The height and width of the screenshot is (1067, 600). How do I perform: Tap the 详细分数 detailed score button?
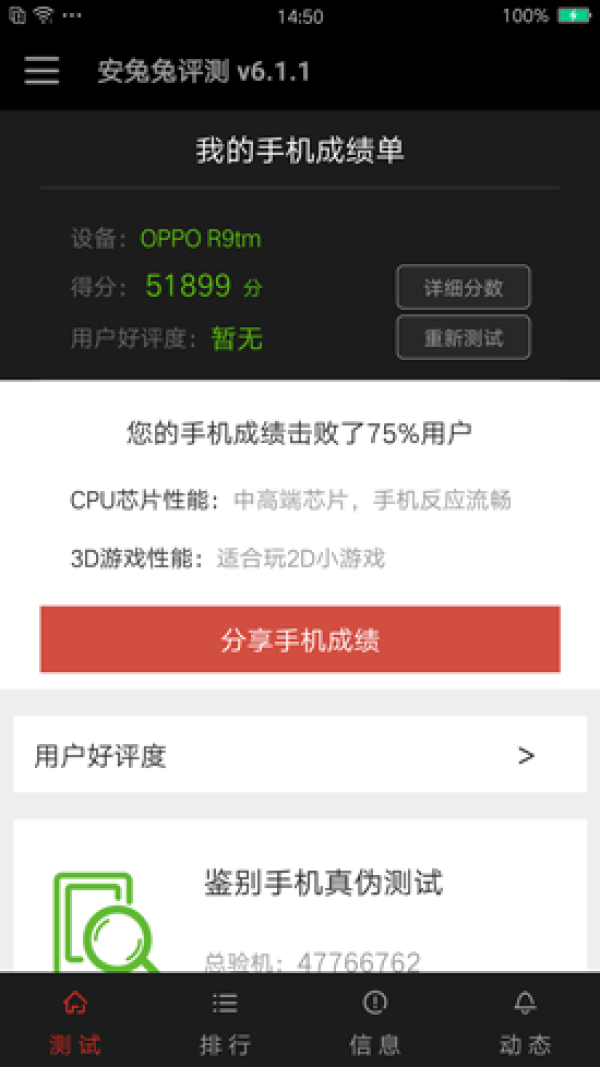click(x=463, y=288)
